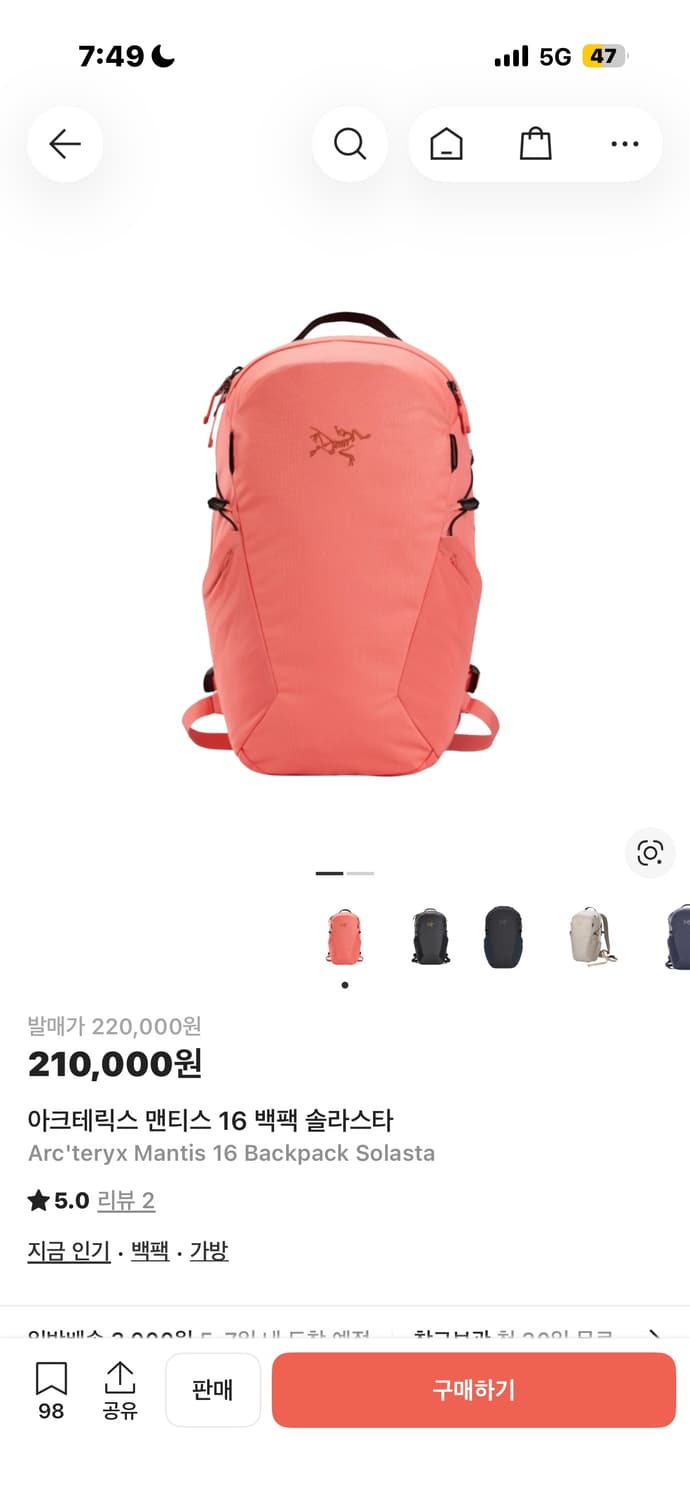Viewport: 690px width, 1500px height.
Task: Select the coral Solasta backpack thumbnail
Action: (x=345, y=937)
